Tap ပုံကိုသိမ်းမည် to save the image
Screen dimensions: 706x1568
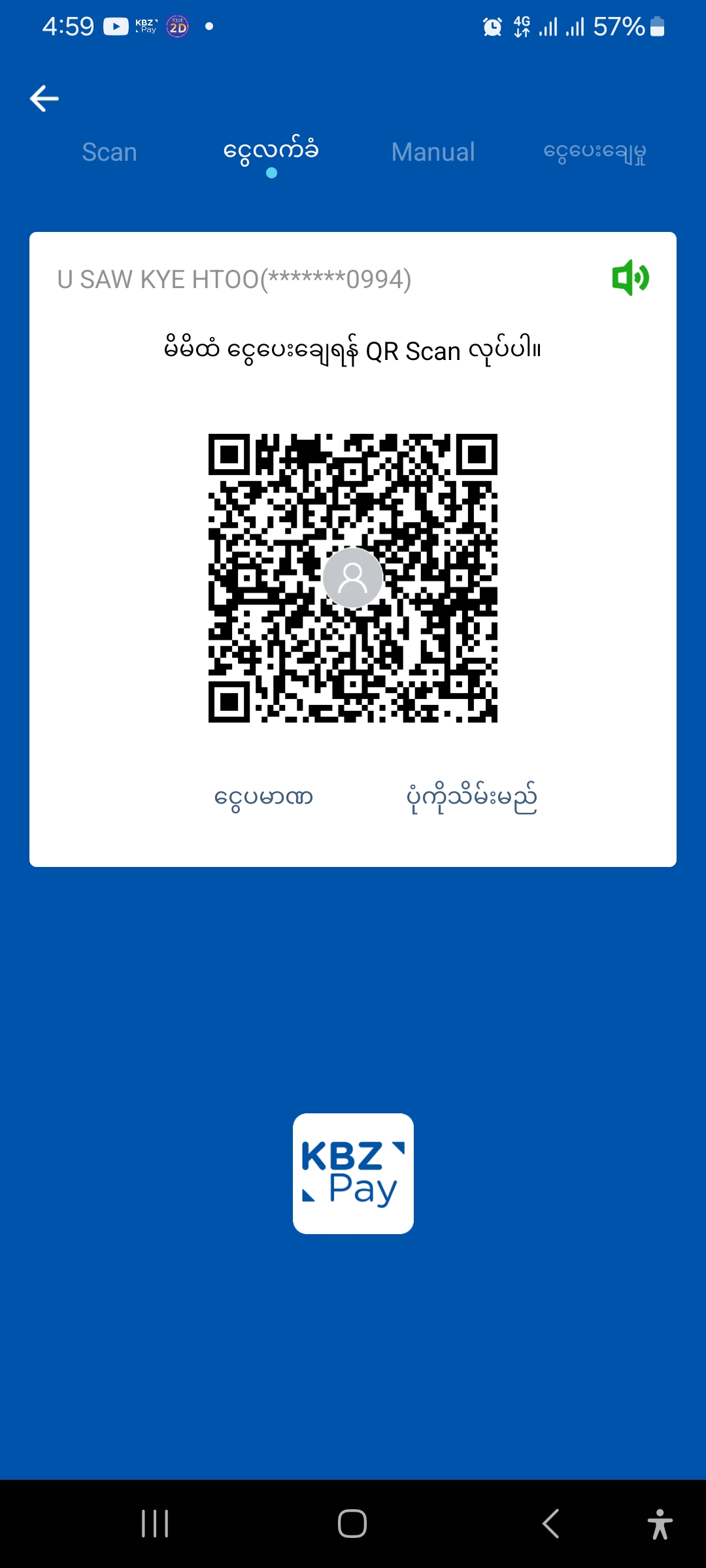471,797
